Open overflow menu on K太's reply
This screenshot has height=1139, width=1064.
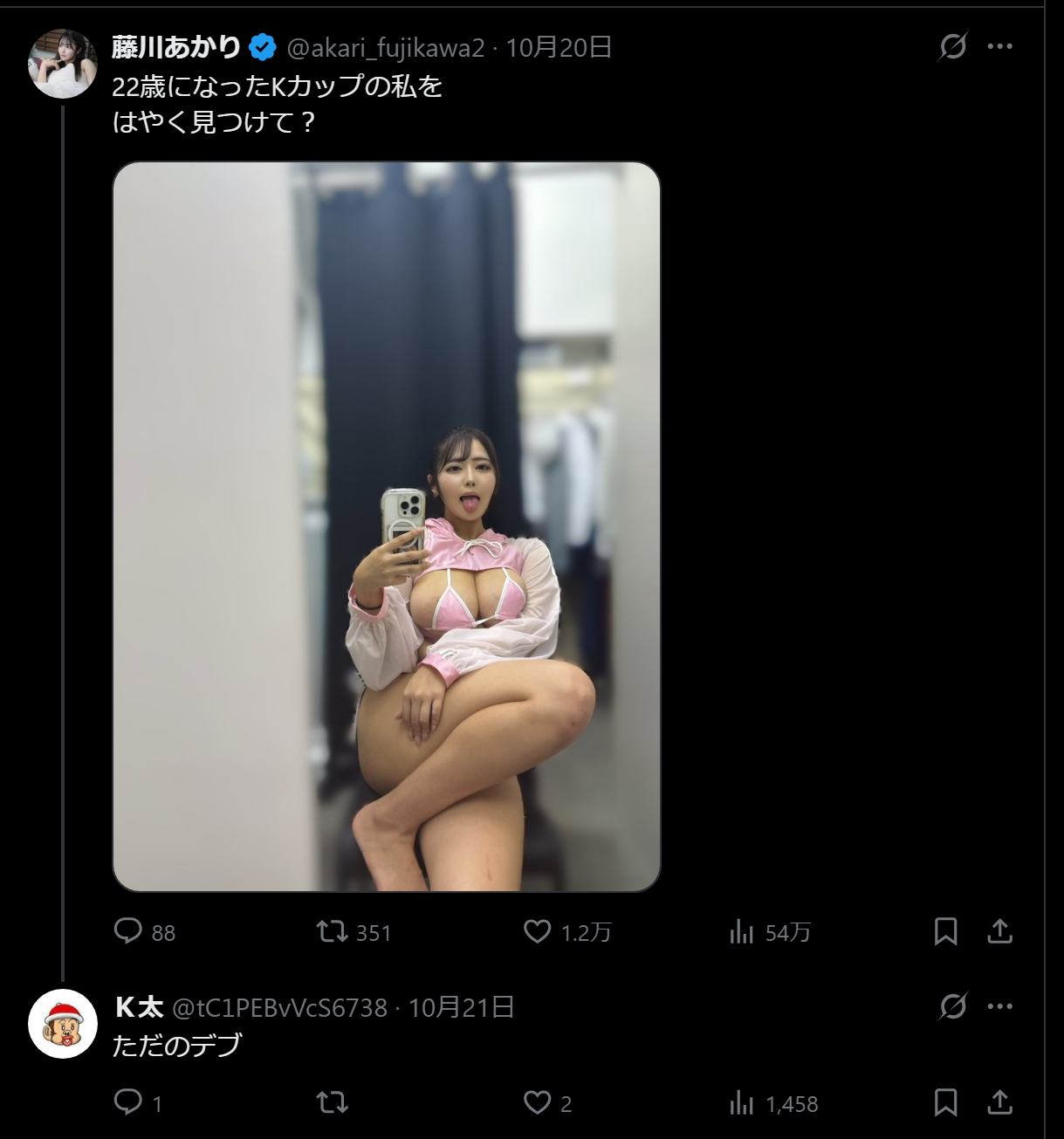999,1006
